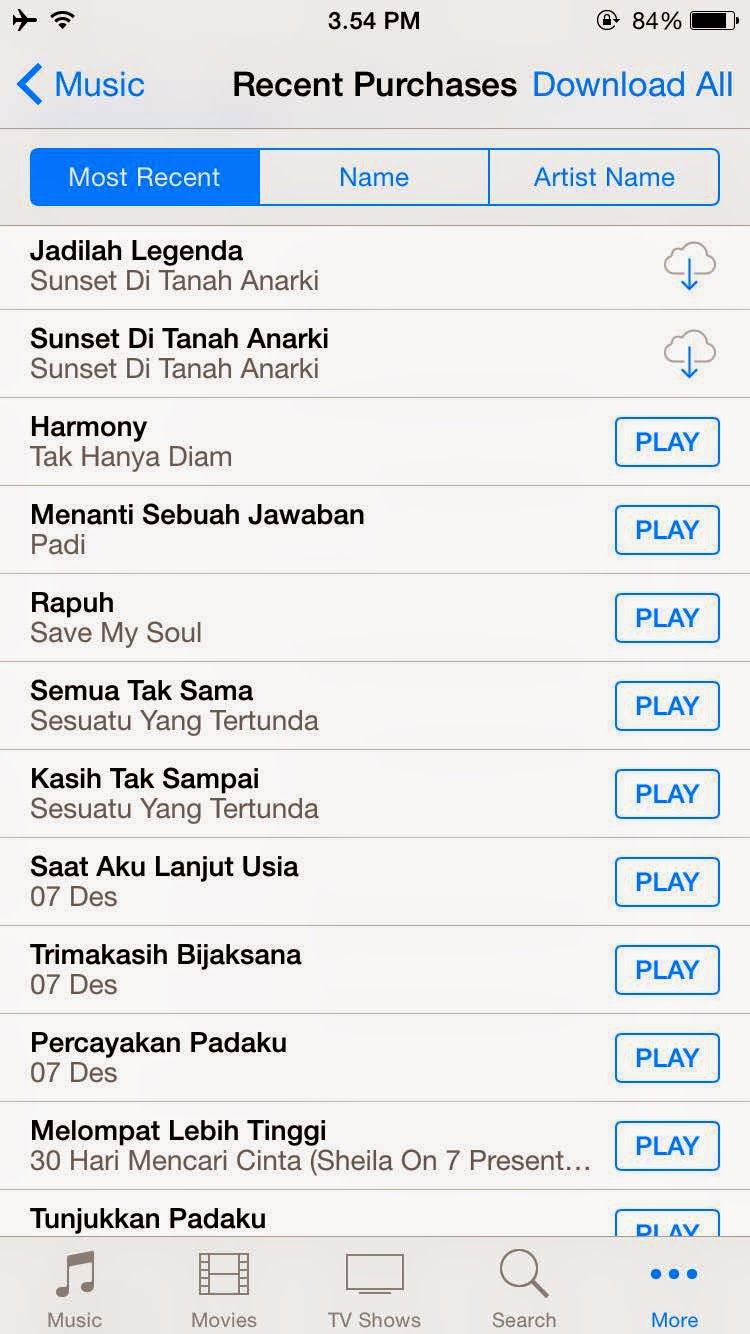Play the song Harmony
The width and height of the screenshot is (750, 1334).
point(667,442)
